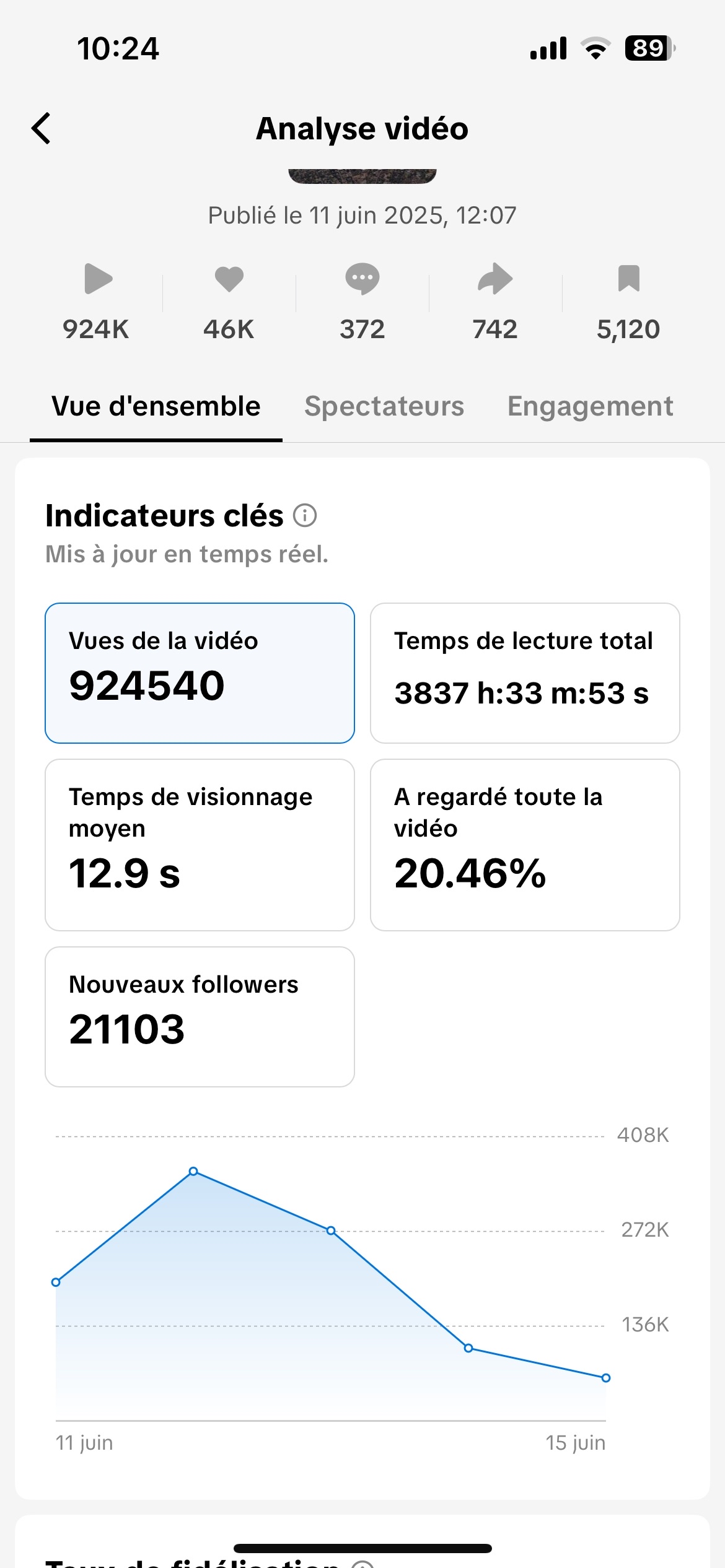Switch to the Spectateurs tab

click(384, 406)
